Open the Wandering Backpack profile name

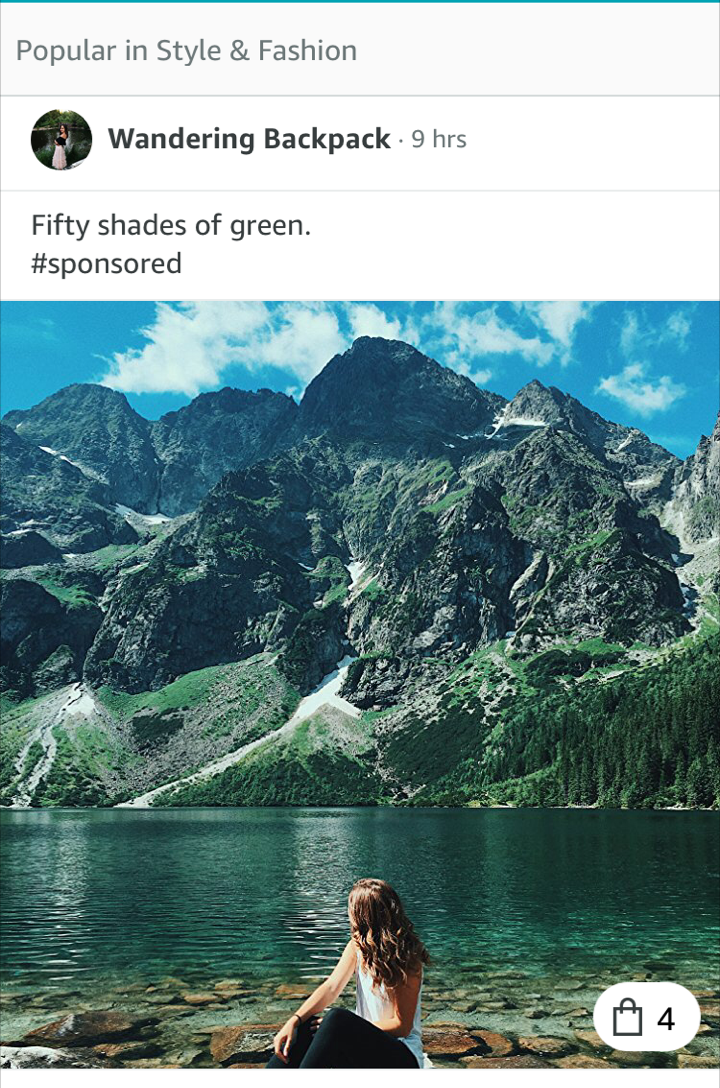249,139
